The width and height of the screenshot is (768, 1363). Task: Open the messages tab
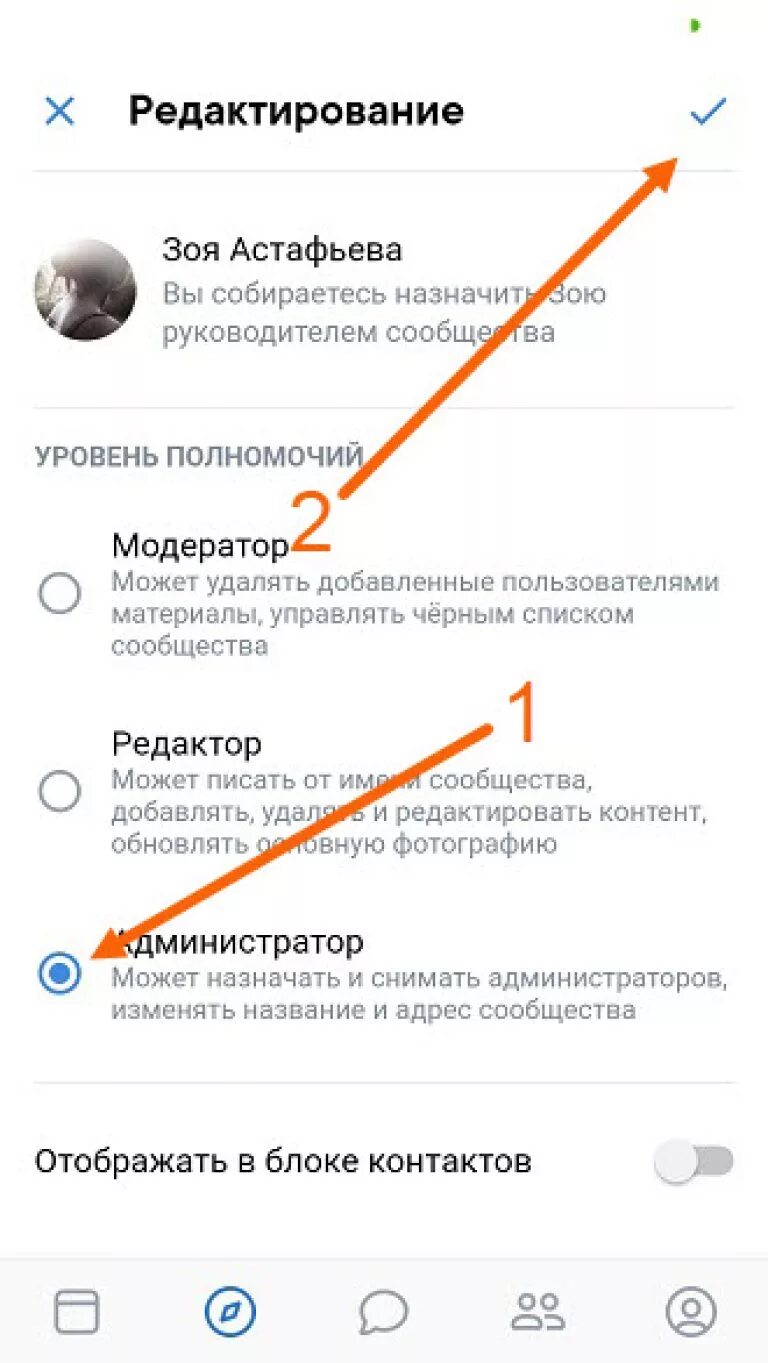point(384,1312)
